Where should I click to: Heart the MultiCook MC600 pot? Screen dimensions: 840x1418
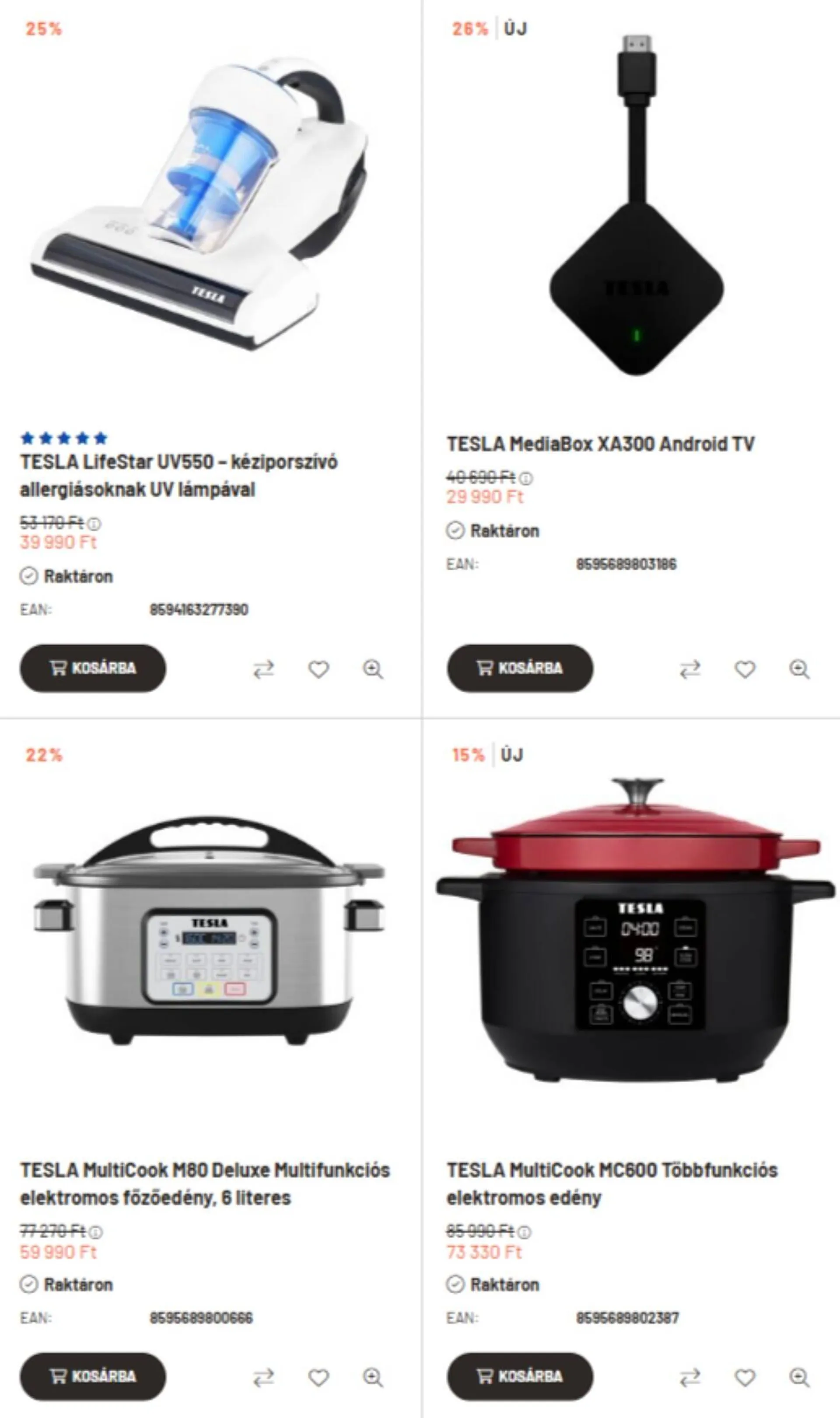click(x=745, y=1377)
